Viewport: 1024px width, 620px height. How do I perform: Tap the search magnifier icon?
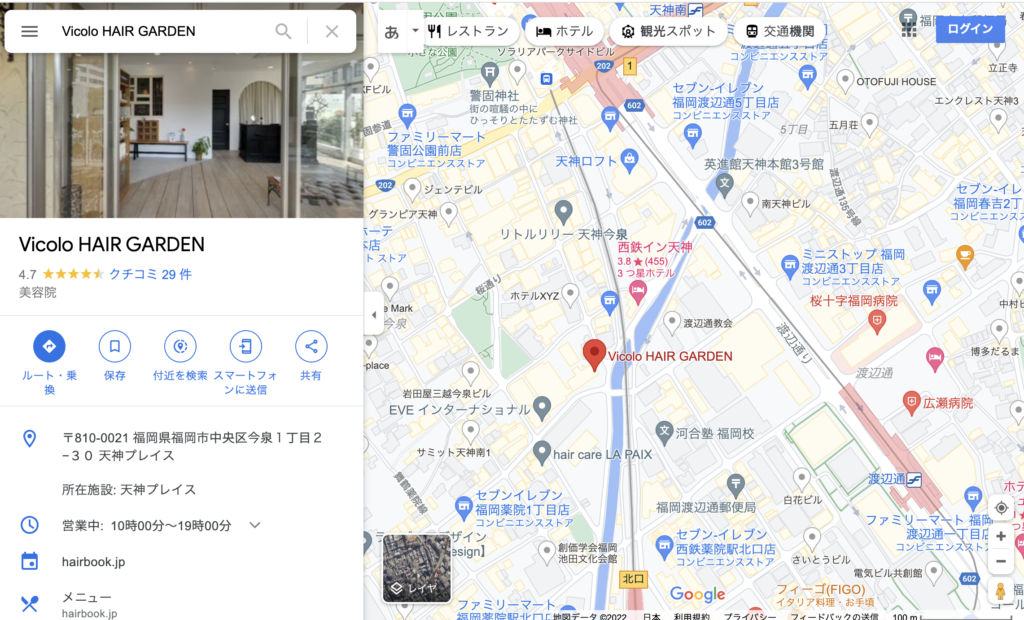(x=284, y=31)
